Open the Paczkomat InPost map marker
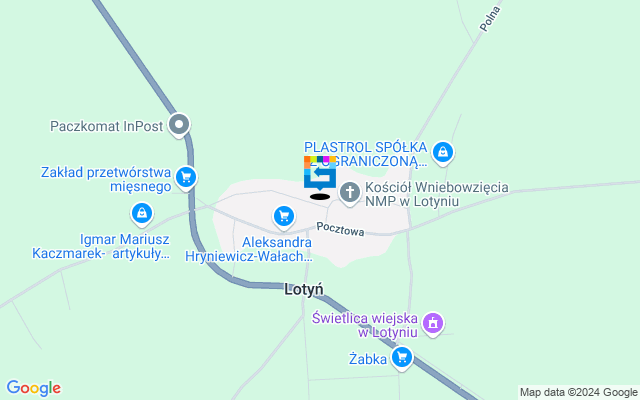The image size is (640, 400). coord(180,126)
